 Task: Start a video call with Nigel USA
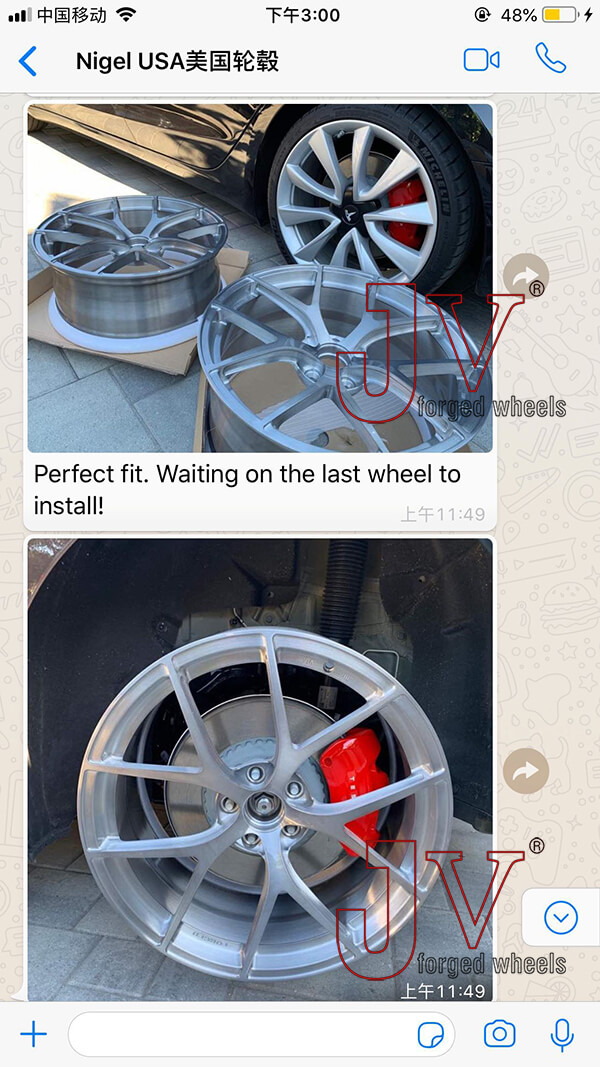[481, 60]
